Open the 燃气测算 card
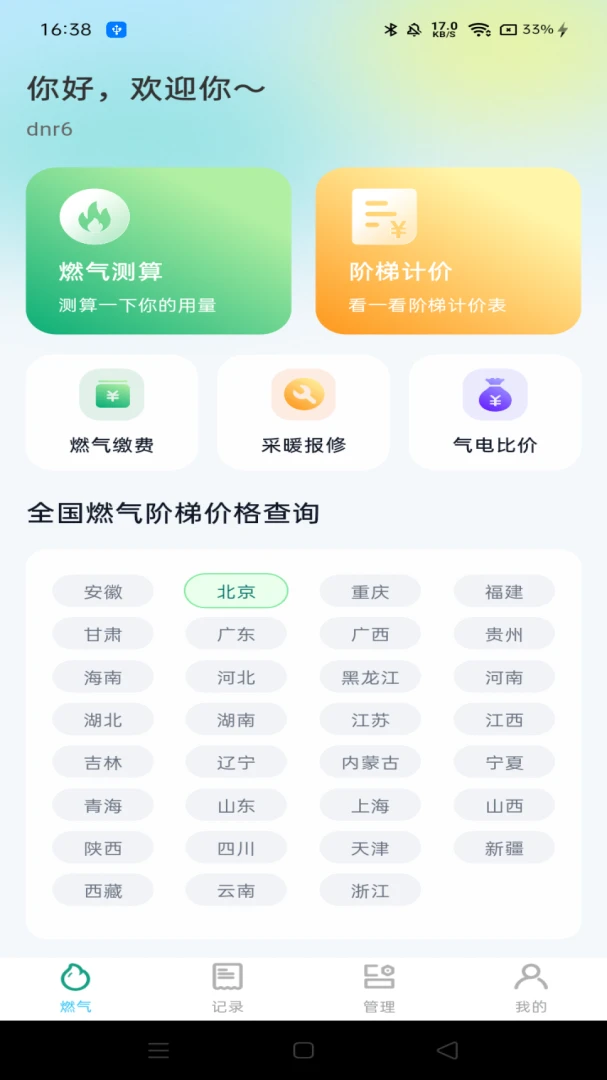This screenshot has height=1080, width=607. [158, 251]
